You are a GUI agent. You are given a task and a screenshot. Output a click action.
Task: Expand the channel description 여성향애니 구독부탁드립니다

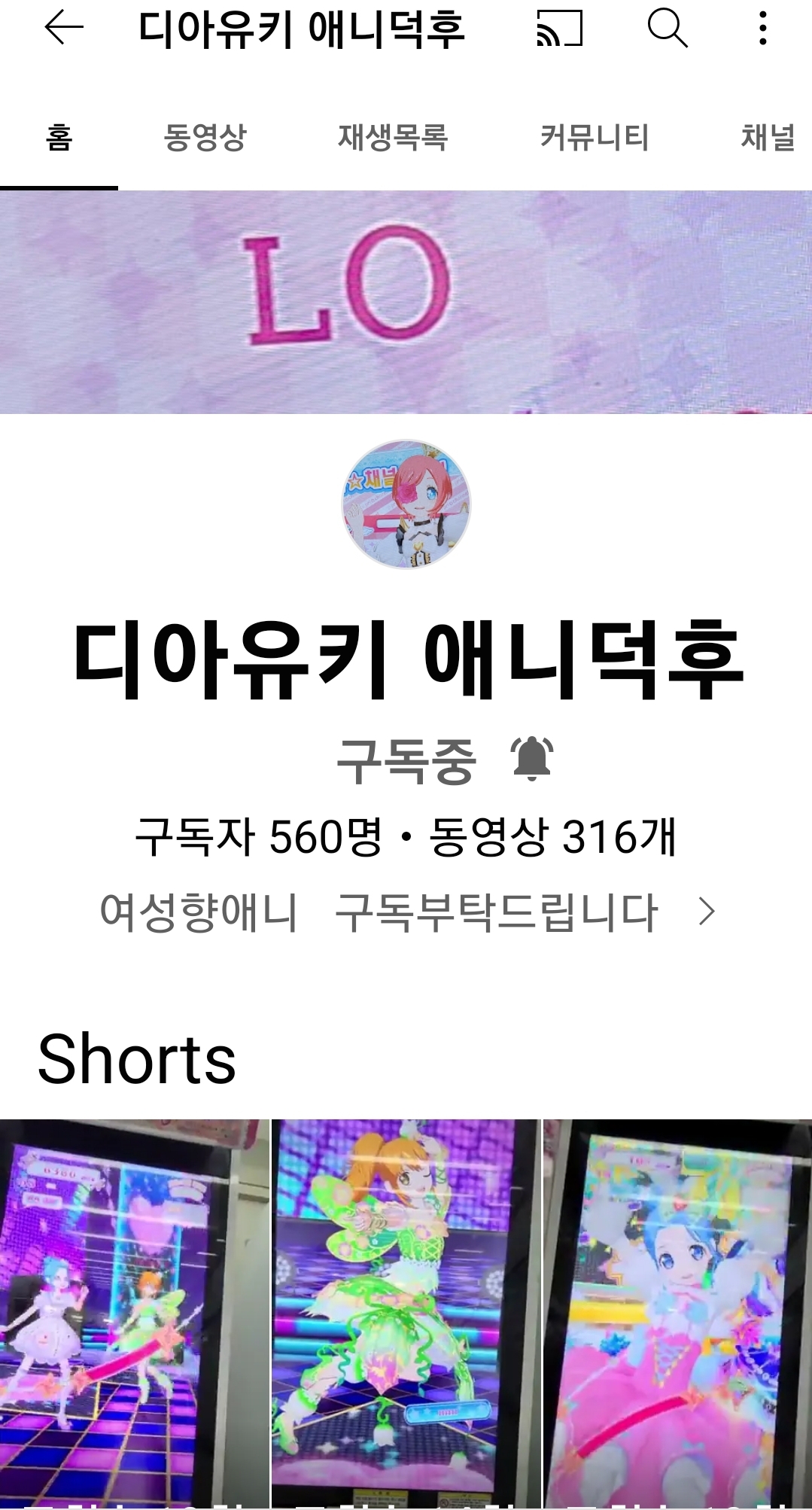[406, 912]
